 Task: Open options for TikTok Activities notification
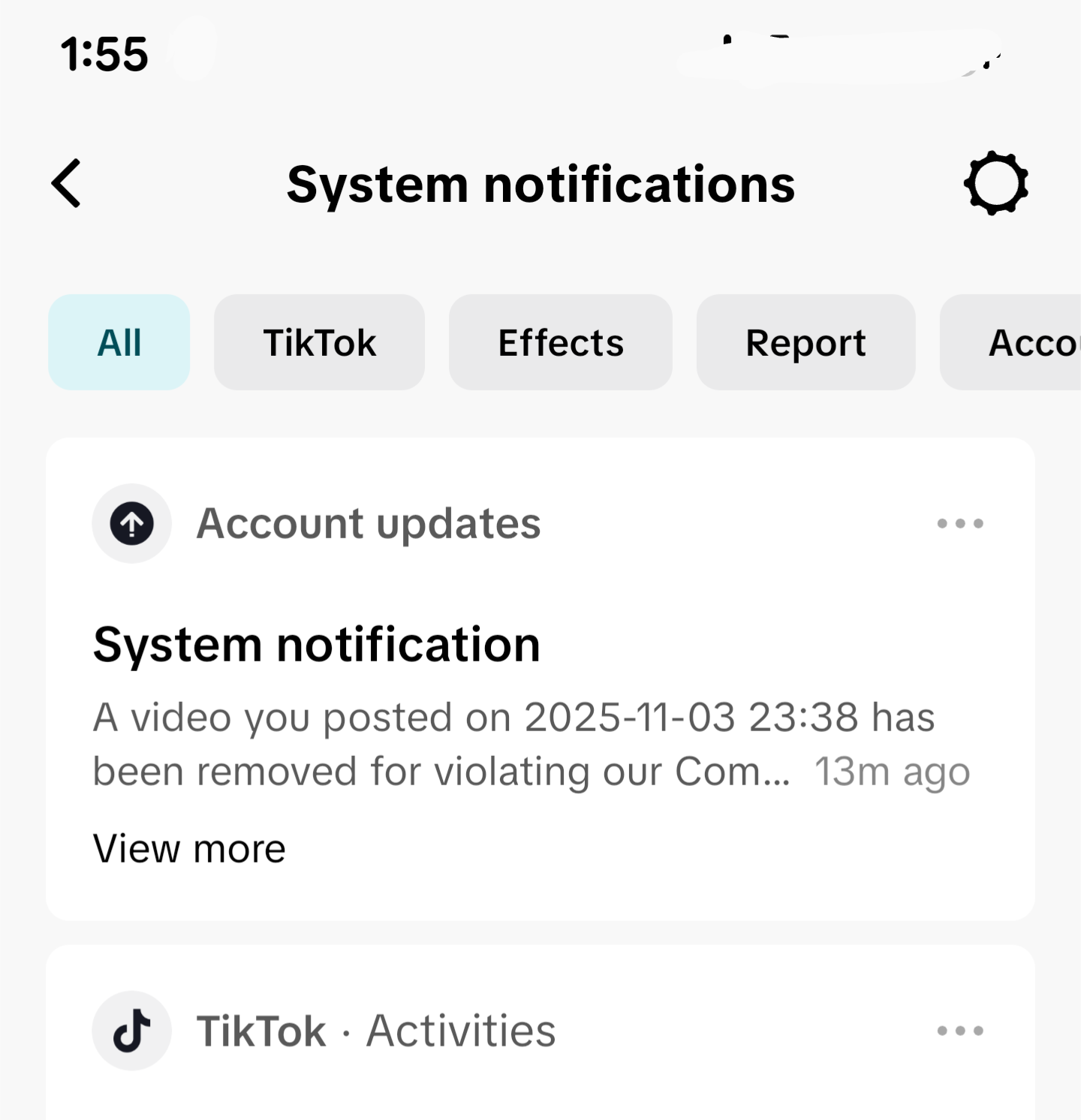tap(960, 1031)
